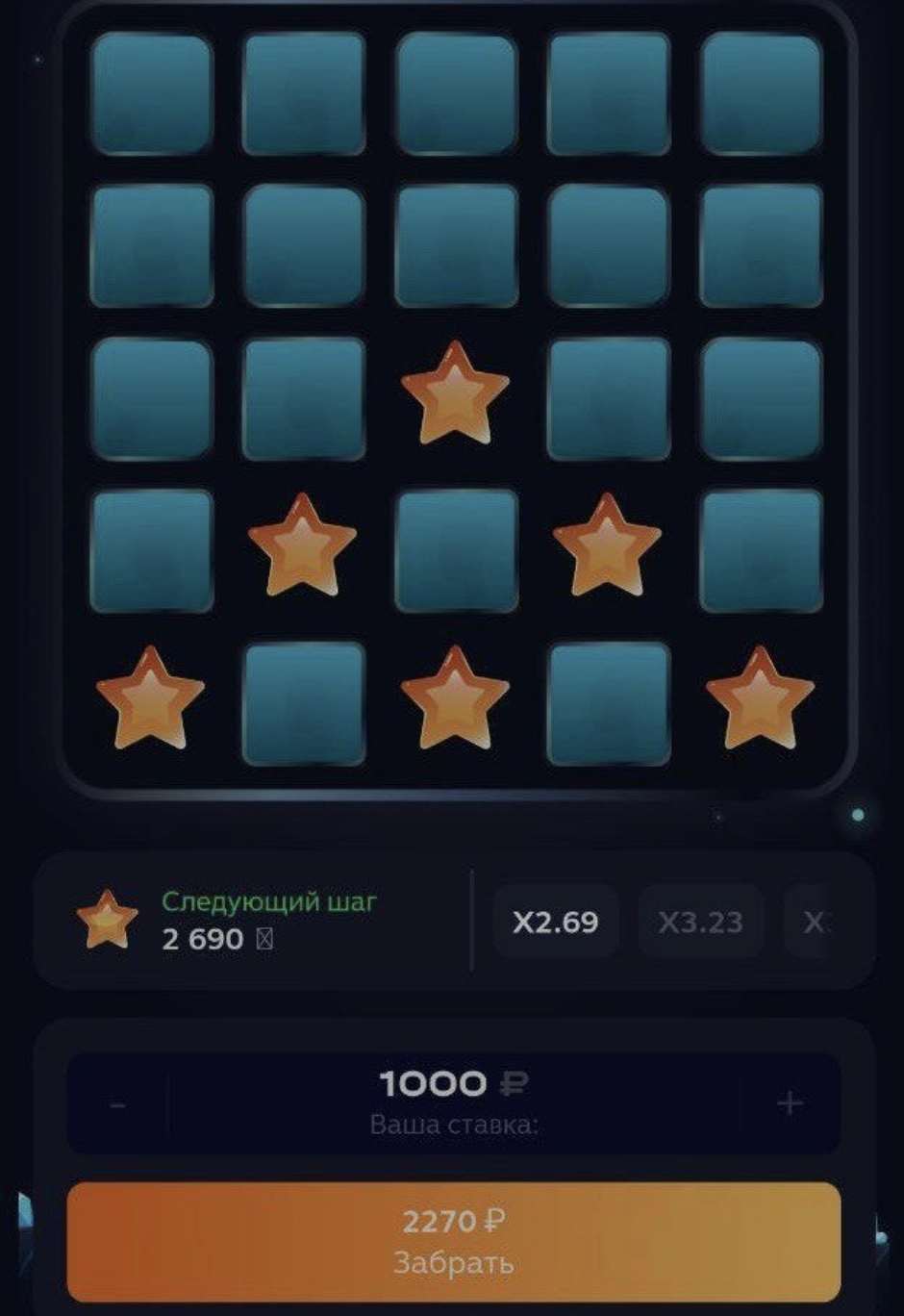This screenshot has height=1316, width=904.
Task: Decrease the bet with minus button
Action: pos(117,1104)
